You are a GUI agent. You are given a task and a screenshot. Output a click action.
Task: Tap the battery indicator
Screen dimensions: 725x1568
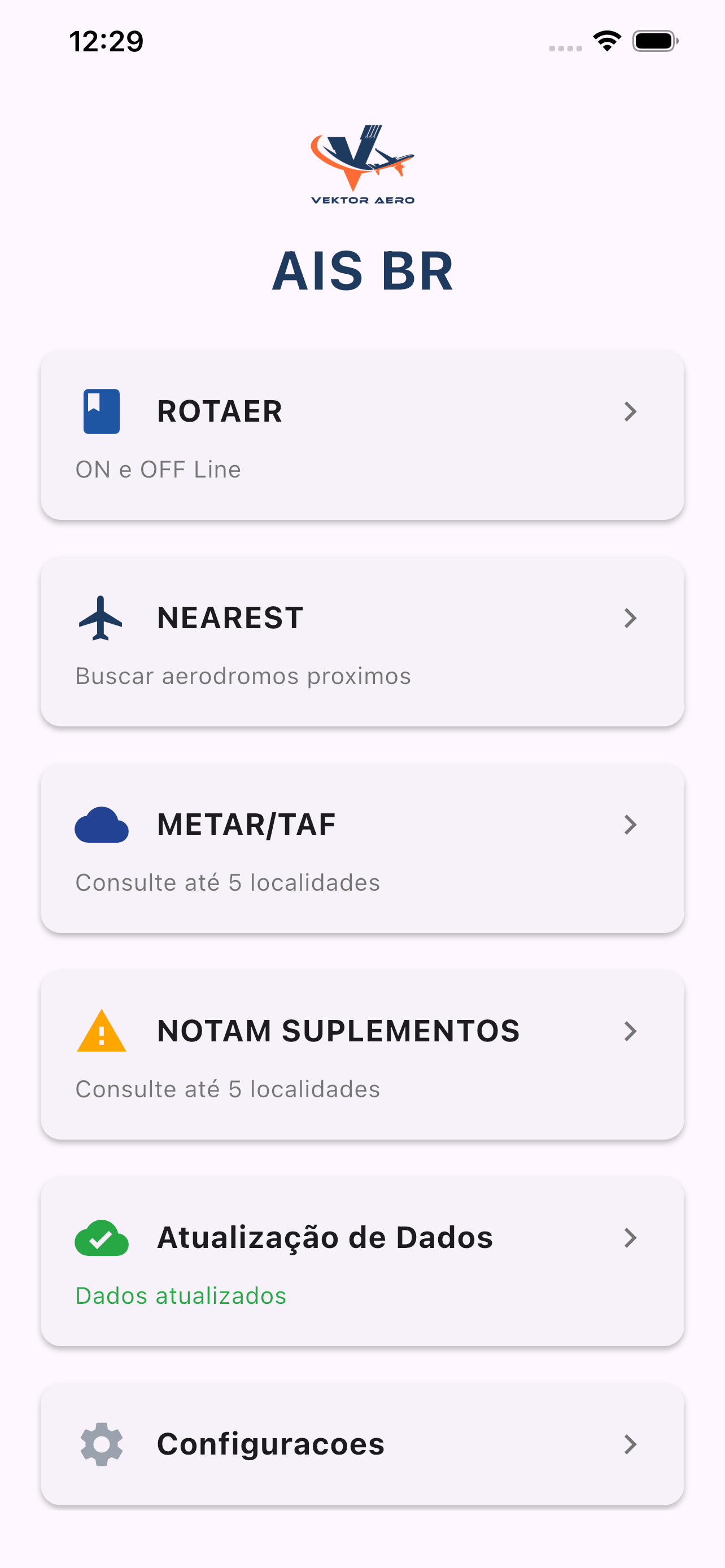pos(654,40)
